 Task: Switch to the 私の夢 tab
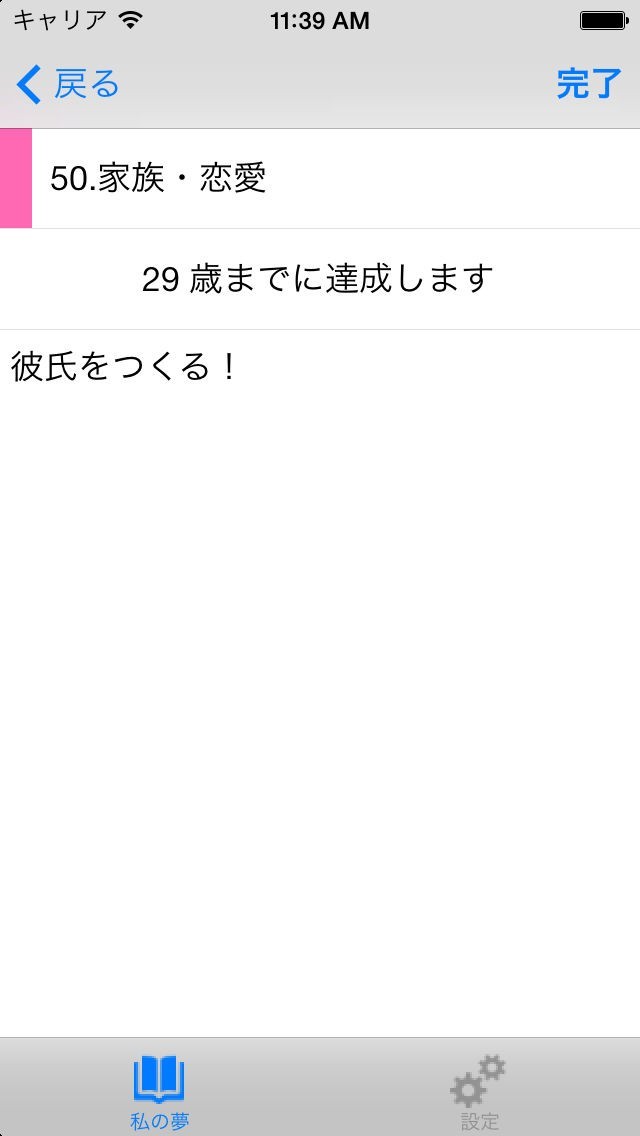pos(160,1092)
